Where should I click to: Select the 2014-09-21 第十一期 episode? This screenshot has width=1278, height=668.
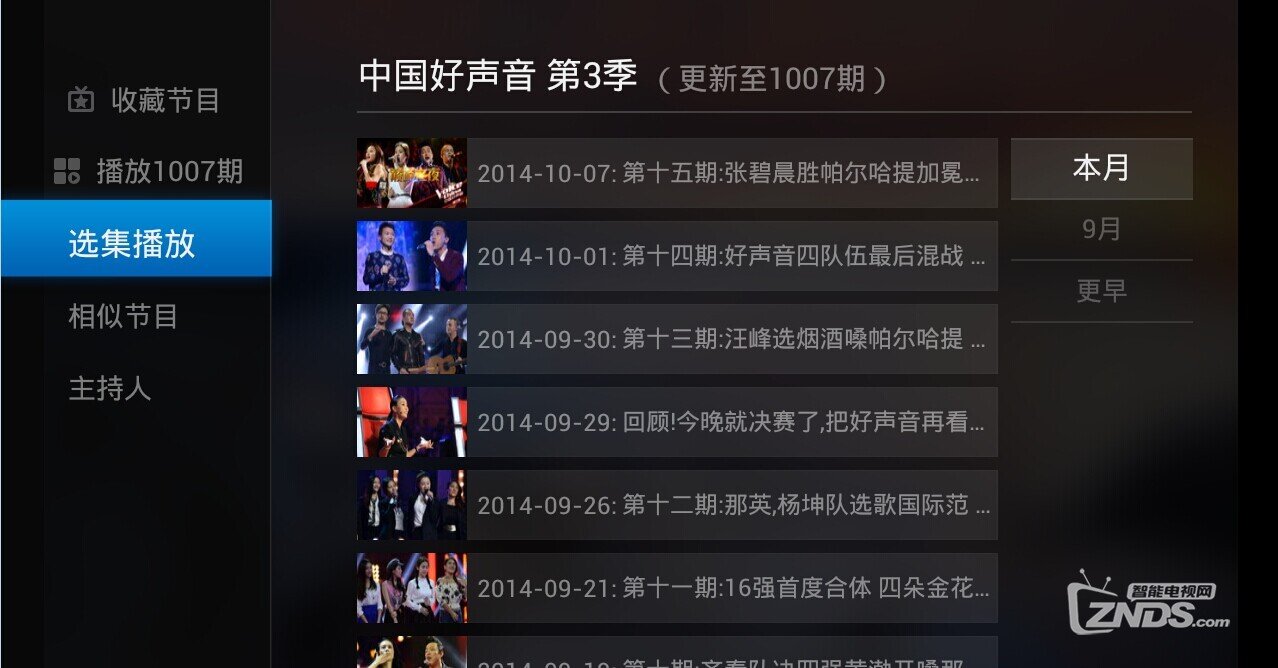(677, 588)
